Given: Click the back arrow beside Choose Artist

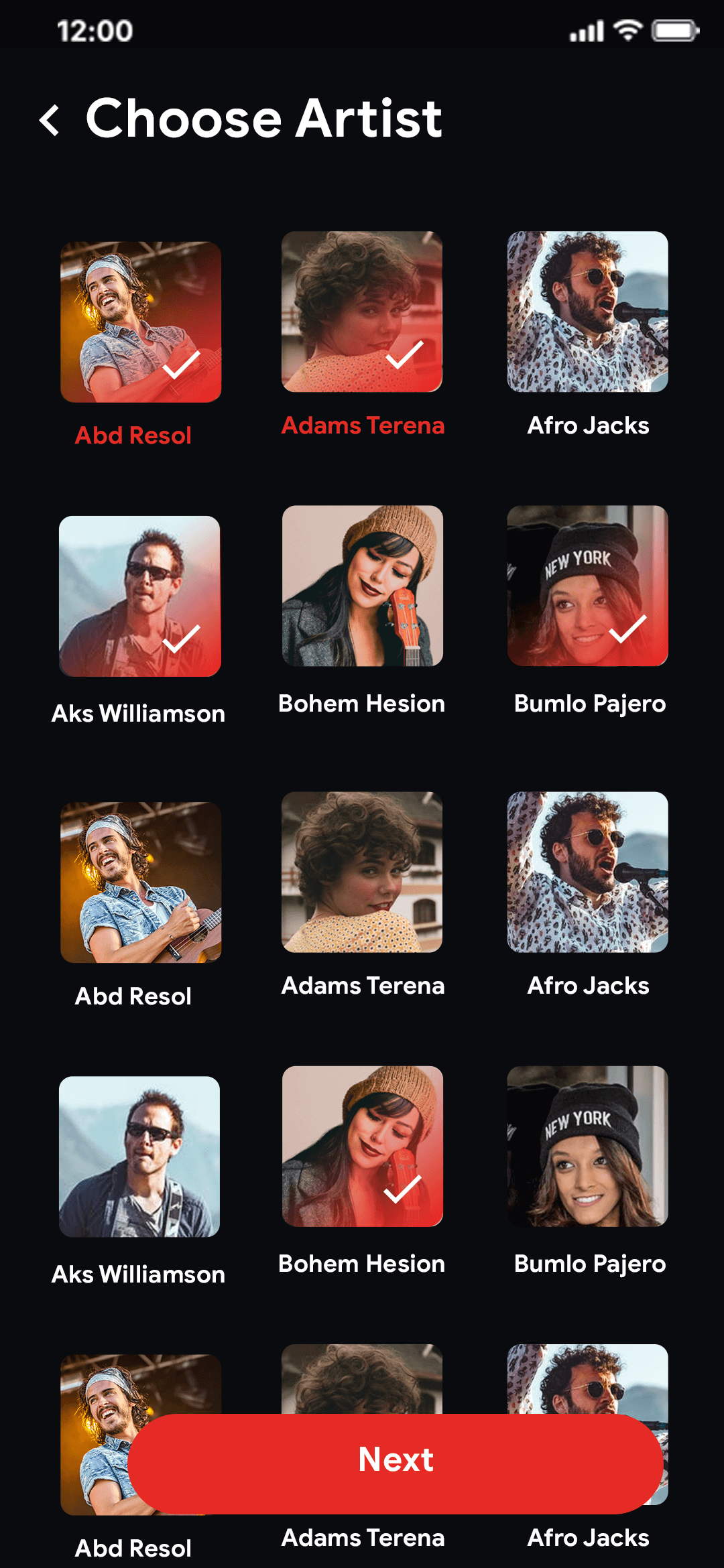Looking at the screenshot, I should (x=50, y=119).
